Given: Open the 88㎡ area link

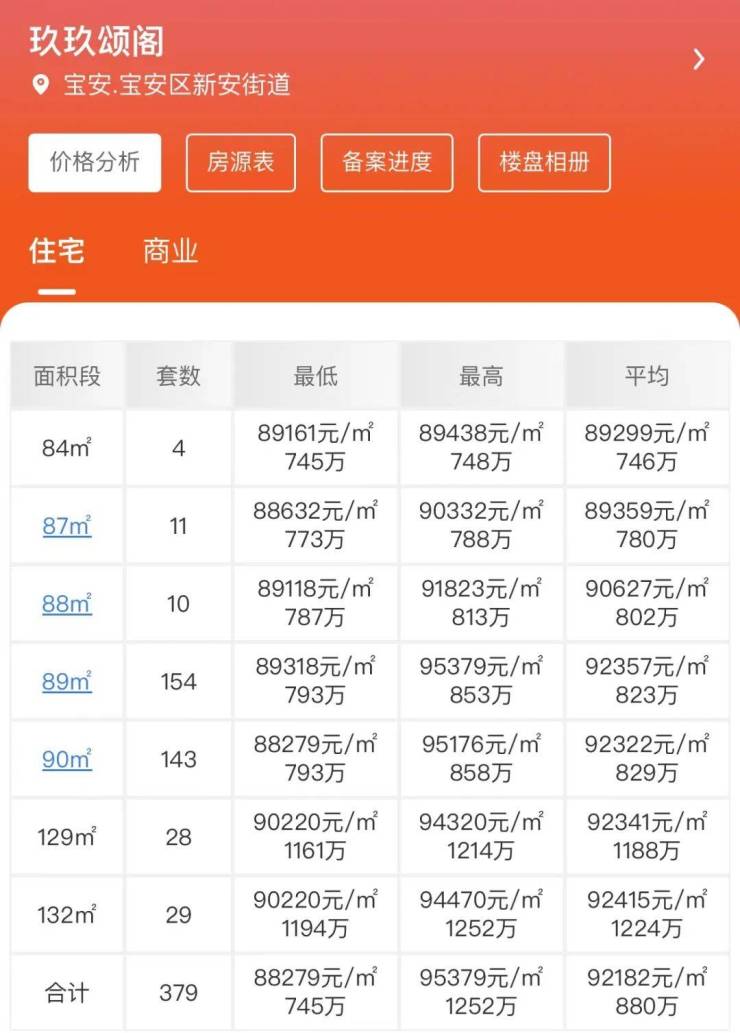Looking at the screenshot, I should tap(67, 603).
